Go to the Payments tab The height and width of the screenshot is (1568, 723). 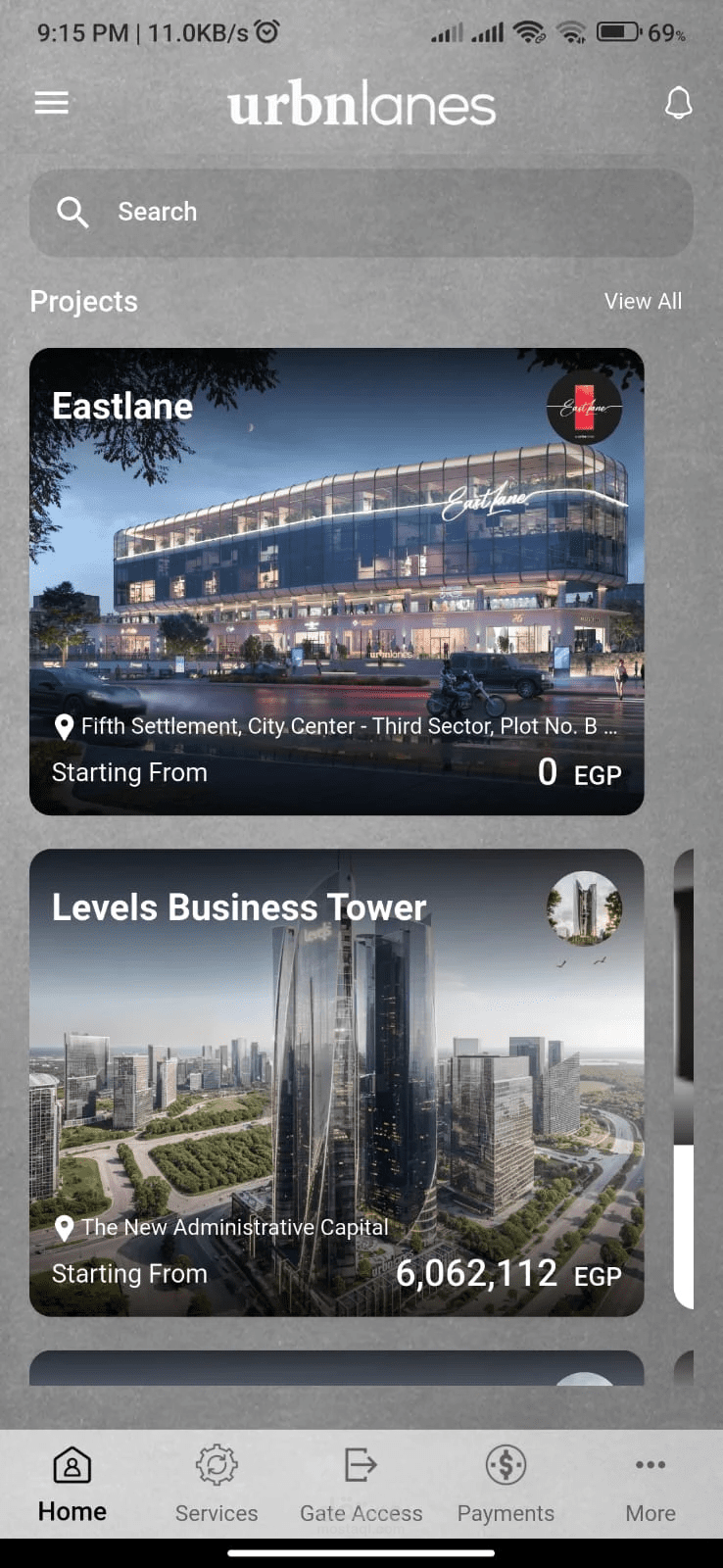click(x=506, y=1484)
